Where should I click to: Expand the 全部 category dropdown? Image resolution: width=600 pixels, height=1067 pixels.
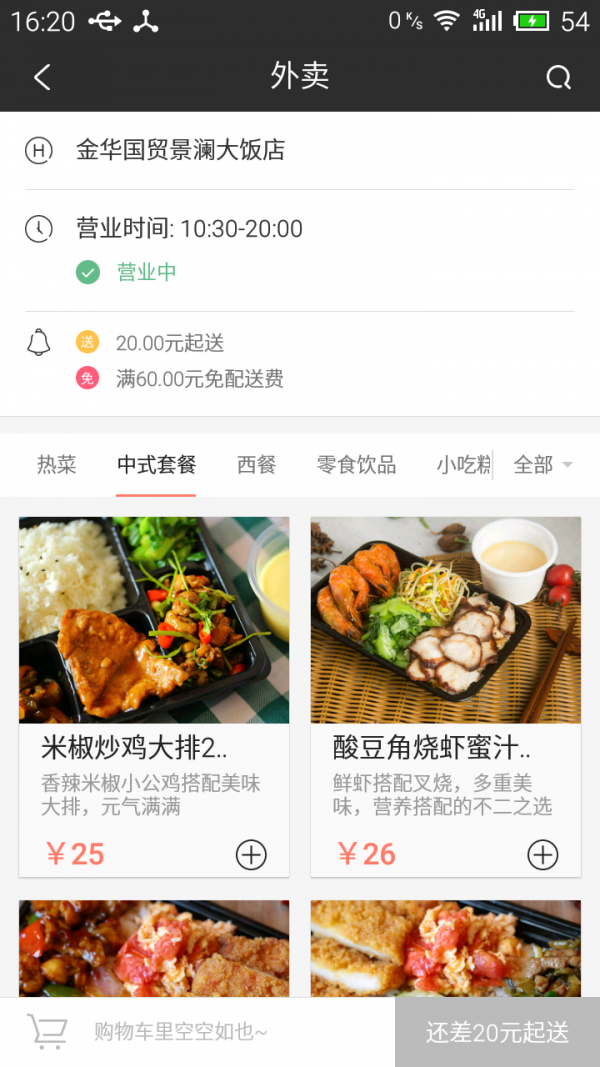(543, 465)
